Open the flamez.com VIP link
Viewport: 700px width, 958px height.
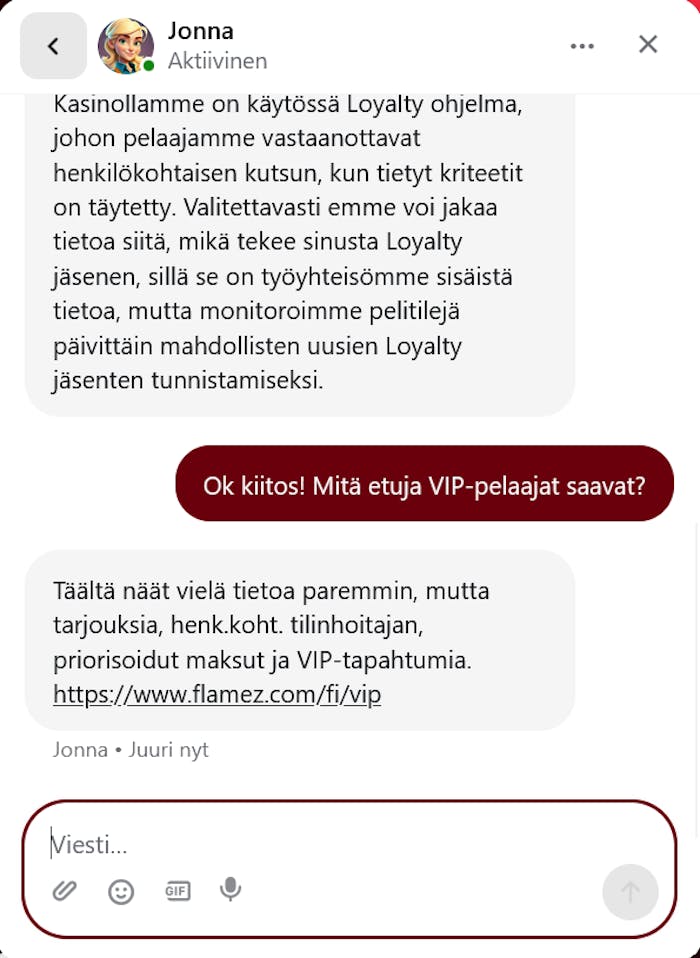tap(217, 694)
